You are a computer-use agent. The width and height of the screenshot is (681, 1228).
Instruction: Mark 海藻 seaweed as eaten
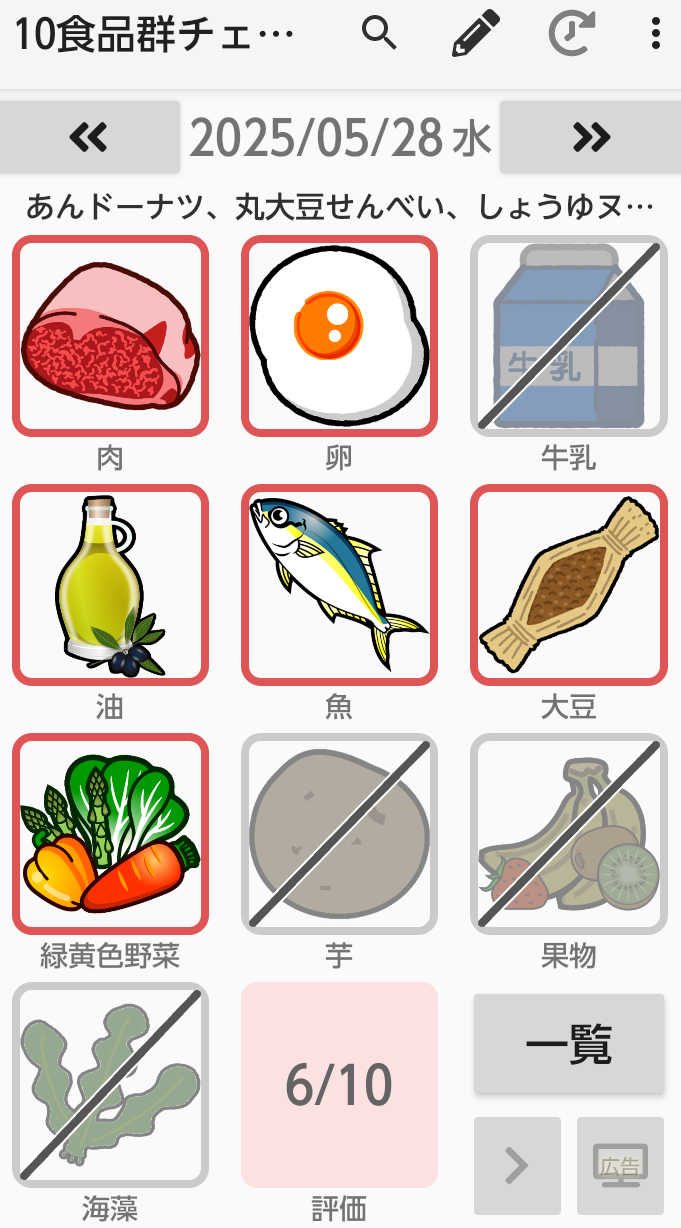pyautogui.click(x=110, y=1084)
